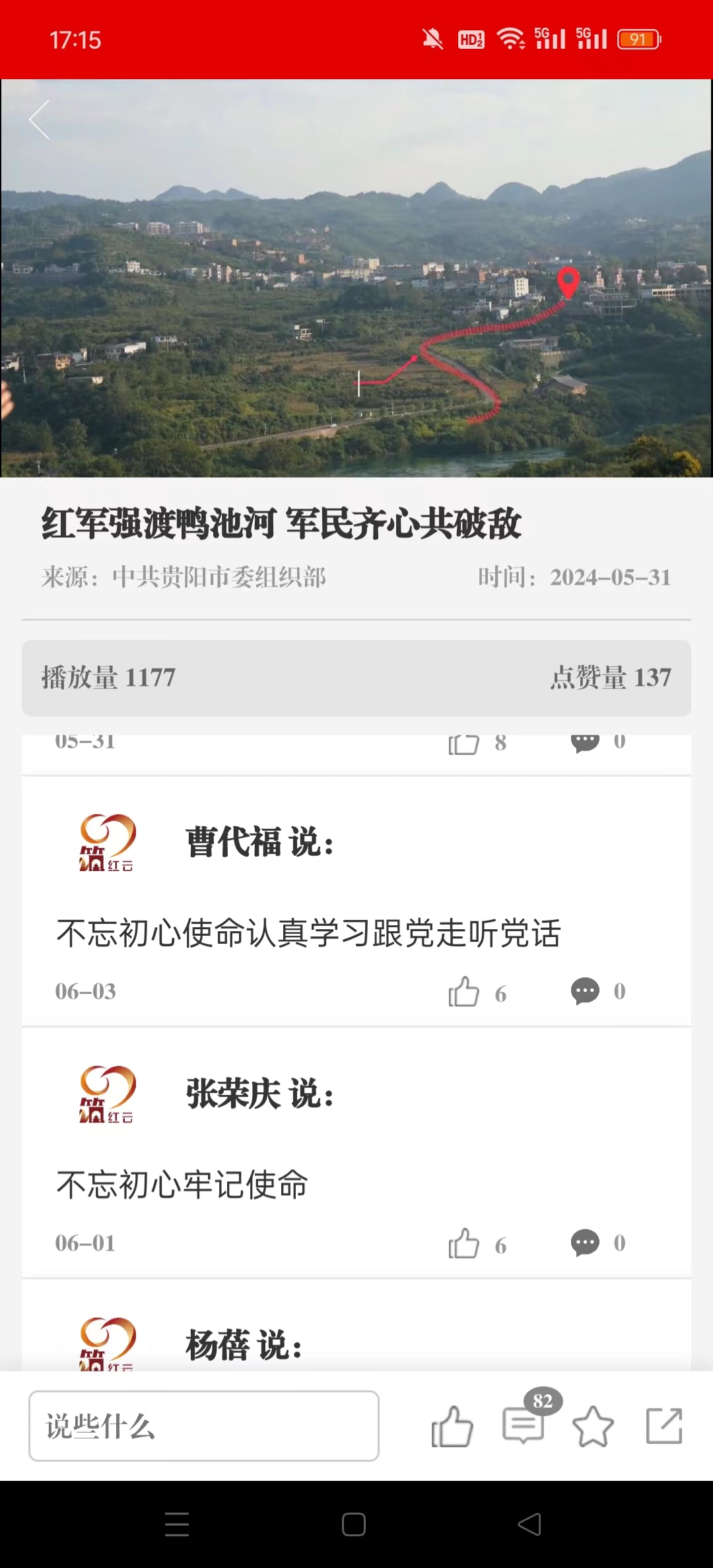Favorite this video with the star icon
The width and height of the screenshot is (713, 1568).
[593, 1427]
